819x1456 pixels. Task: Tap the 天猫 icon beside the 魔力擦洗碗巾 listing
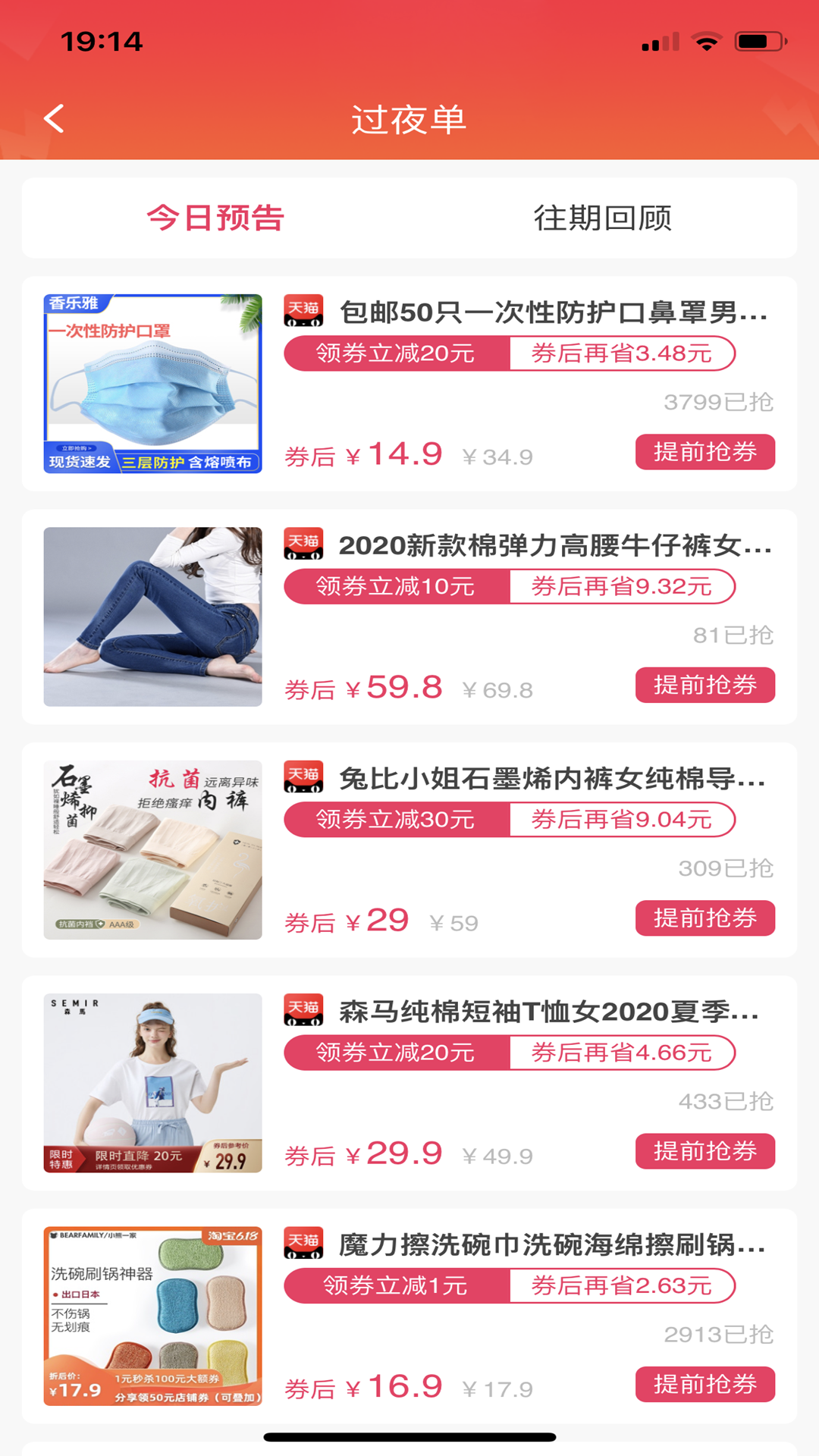[x=303, y=1244]
